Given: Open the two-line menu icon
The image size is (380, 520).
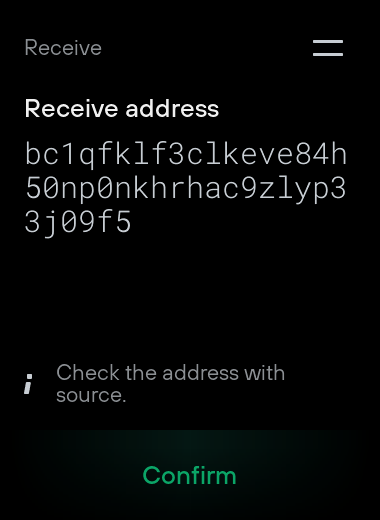Looking at the screenshot, I should (328, 48).
